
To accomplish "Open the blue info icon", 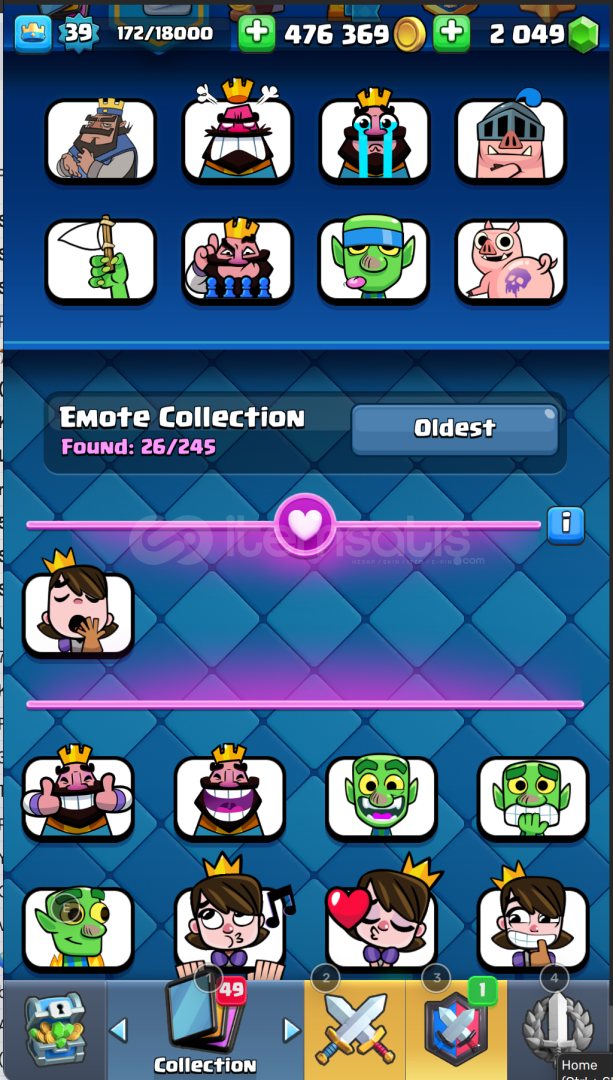I will click(x=565, y=524).
